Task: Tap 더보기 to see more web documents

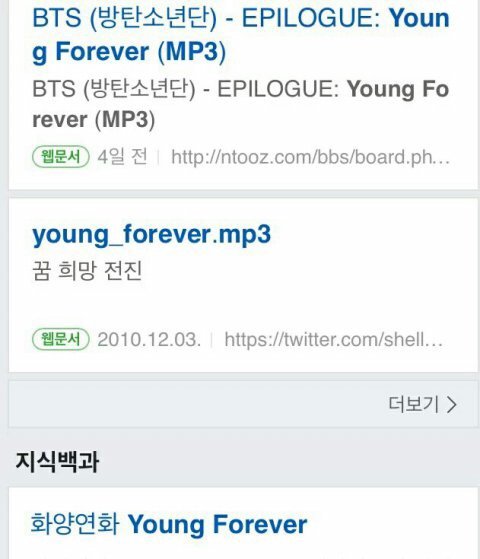Action: 423,405
